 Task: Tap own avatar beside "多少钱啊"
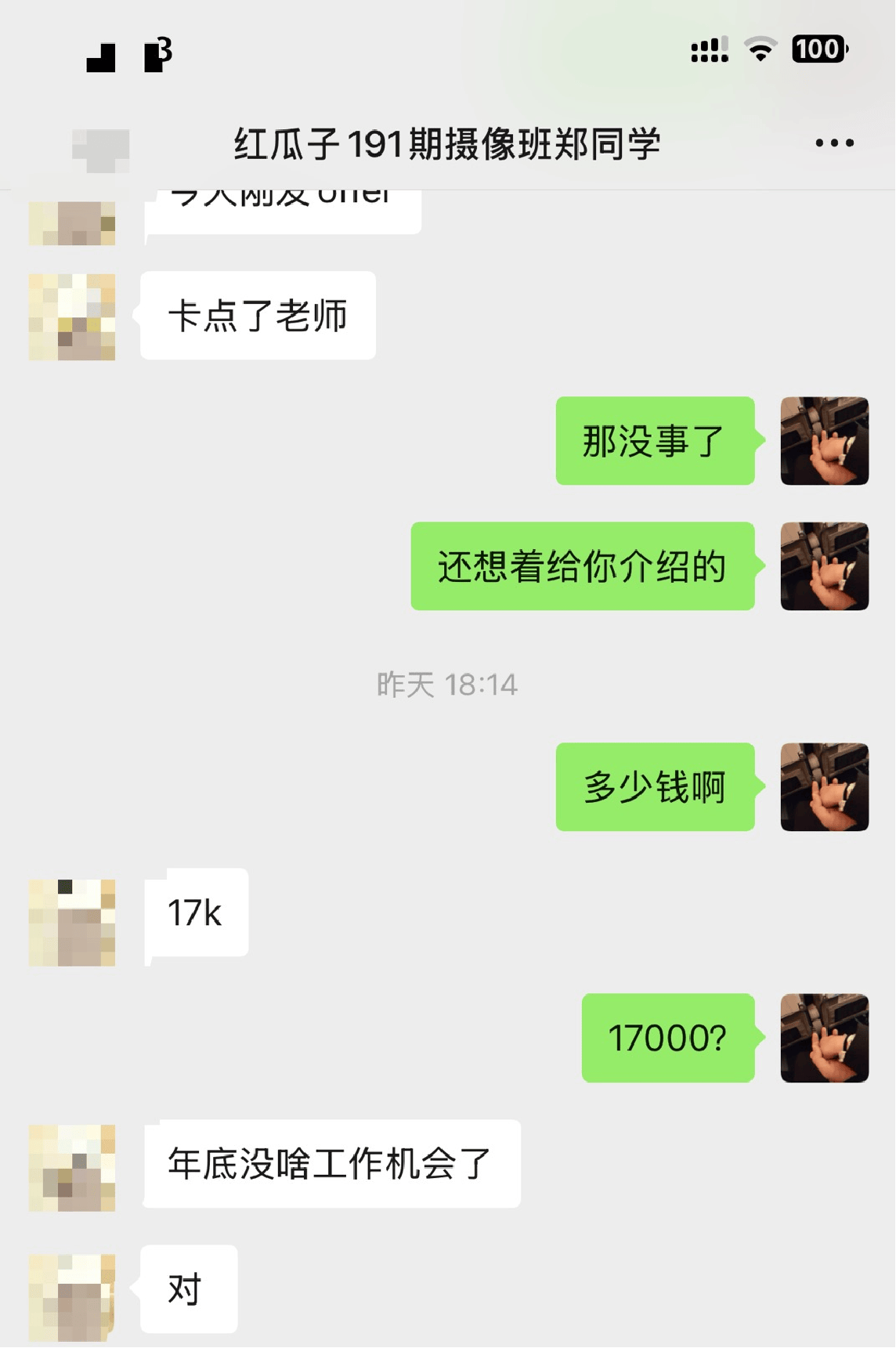click(824, 787)
